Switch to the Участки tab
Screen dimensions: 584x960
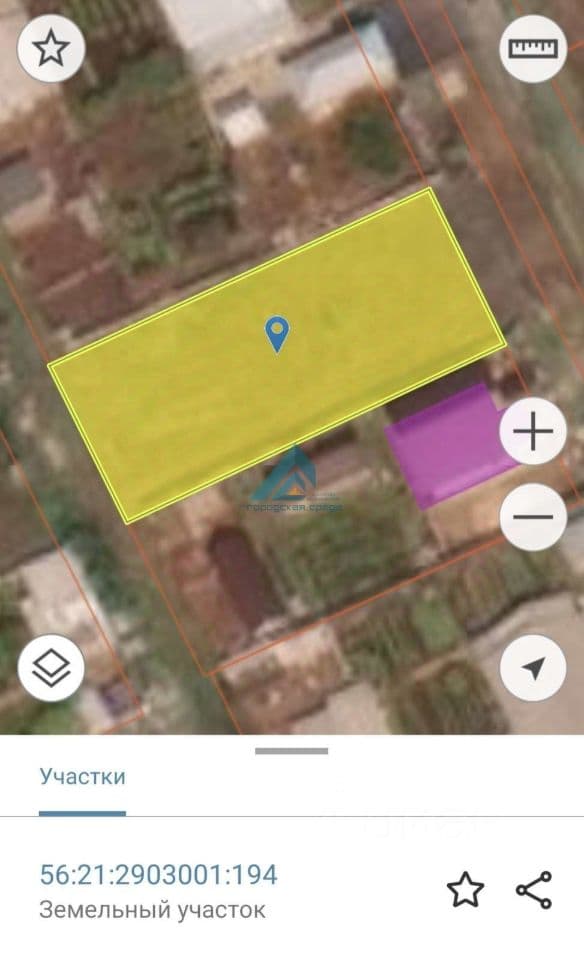tap(83, 776)
